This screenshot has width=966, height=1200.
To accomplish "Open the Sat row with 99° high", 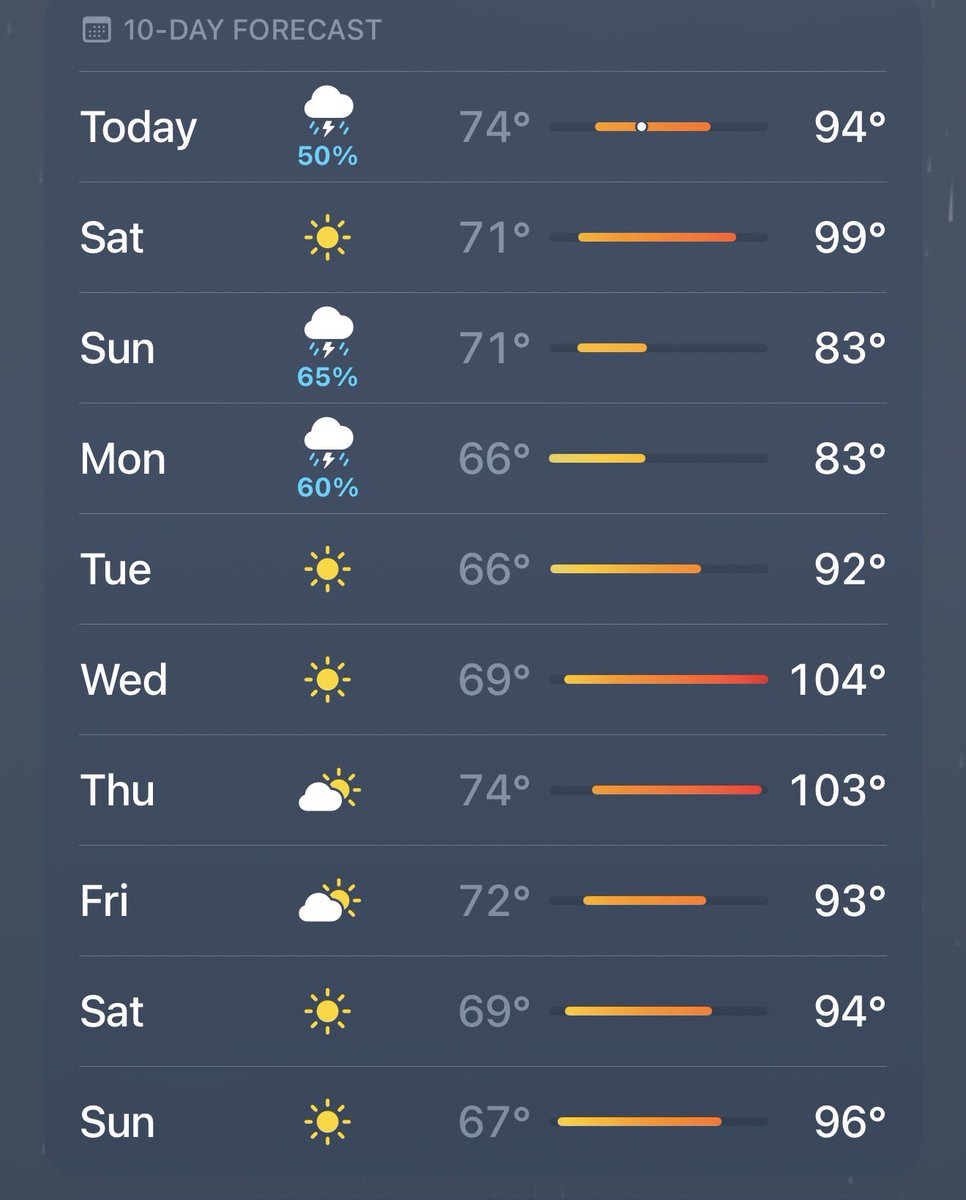I will pos(483,238).
